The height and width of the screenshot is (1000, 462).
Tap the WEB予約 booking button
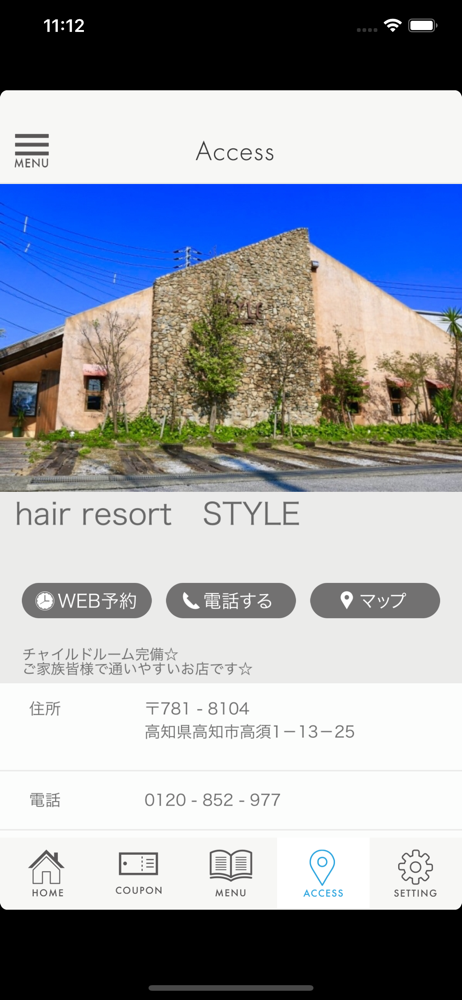point(87,601)
